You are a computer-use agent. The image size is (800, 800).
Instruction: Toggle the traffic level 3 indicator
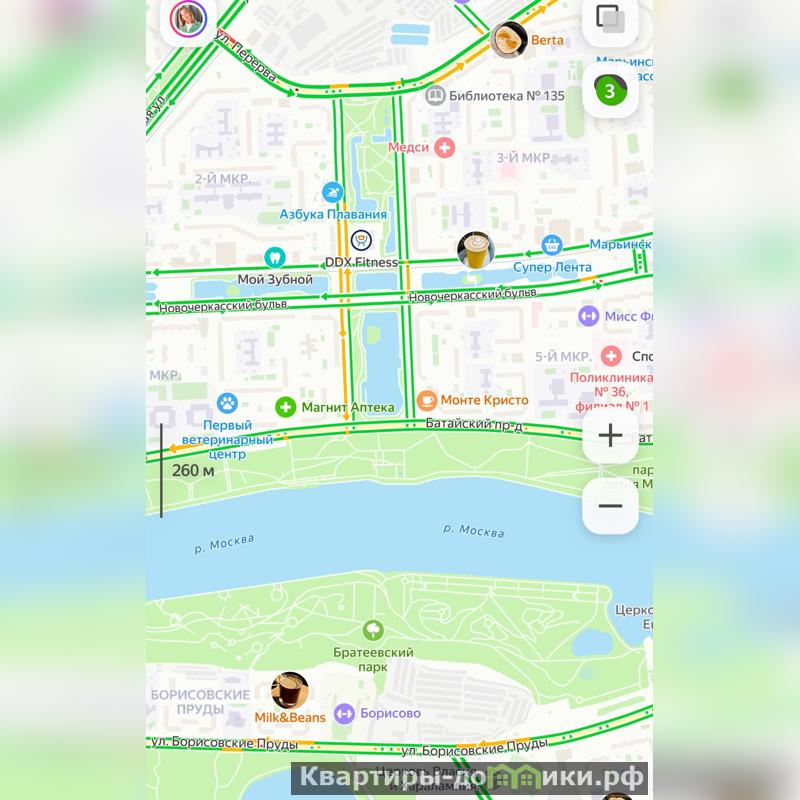610,91
